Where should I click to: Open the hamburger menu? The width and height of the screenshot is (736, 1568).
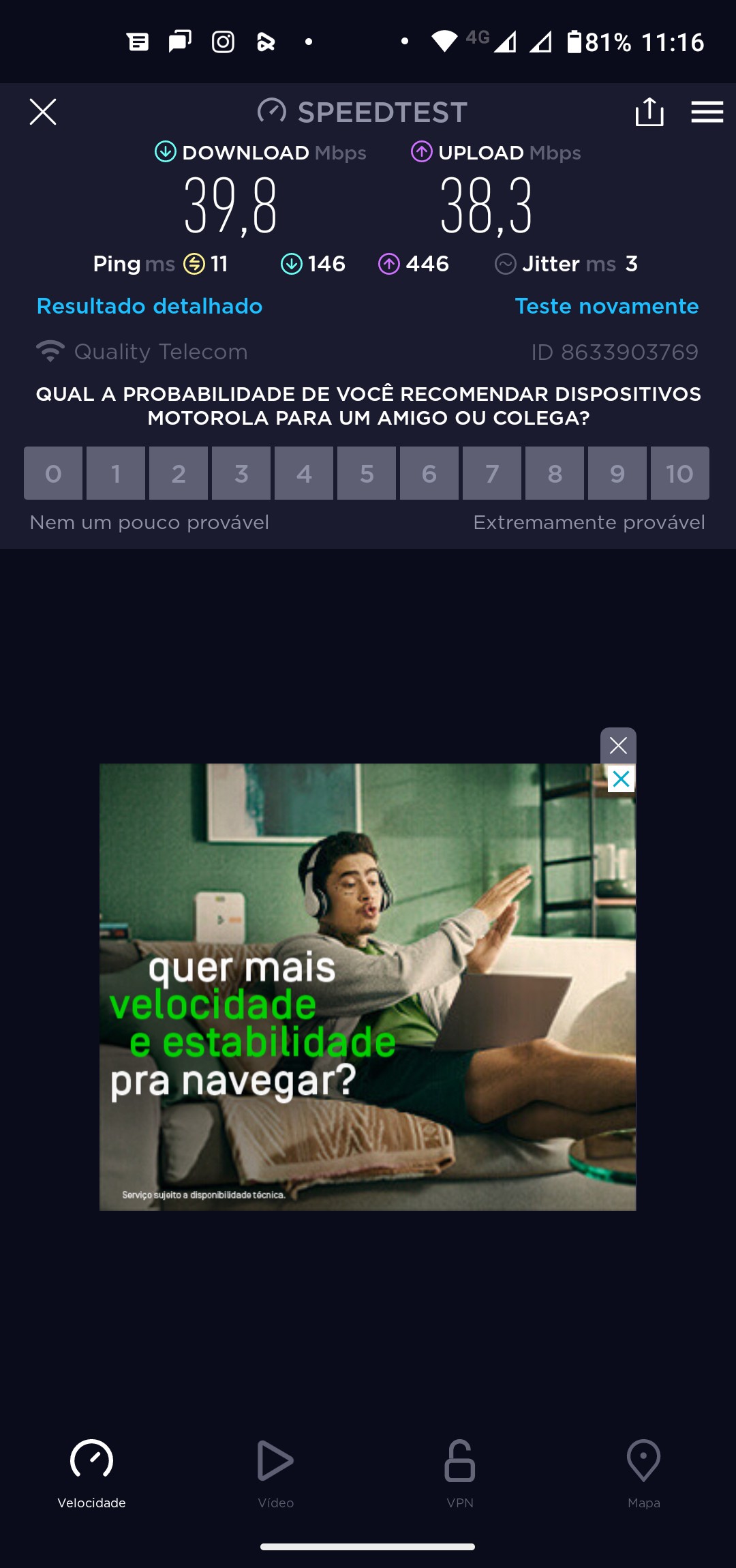(707, 112)
